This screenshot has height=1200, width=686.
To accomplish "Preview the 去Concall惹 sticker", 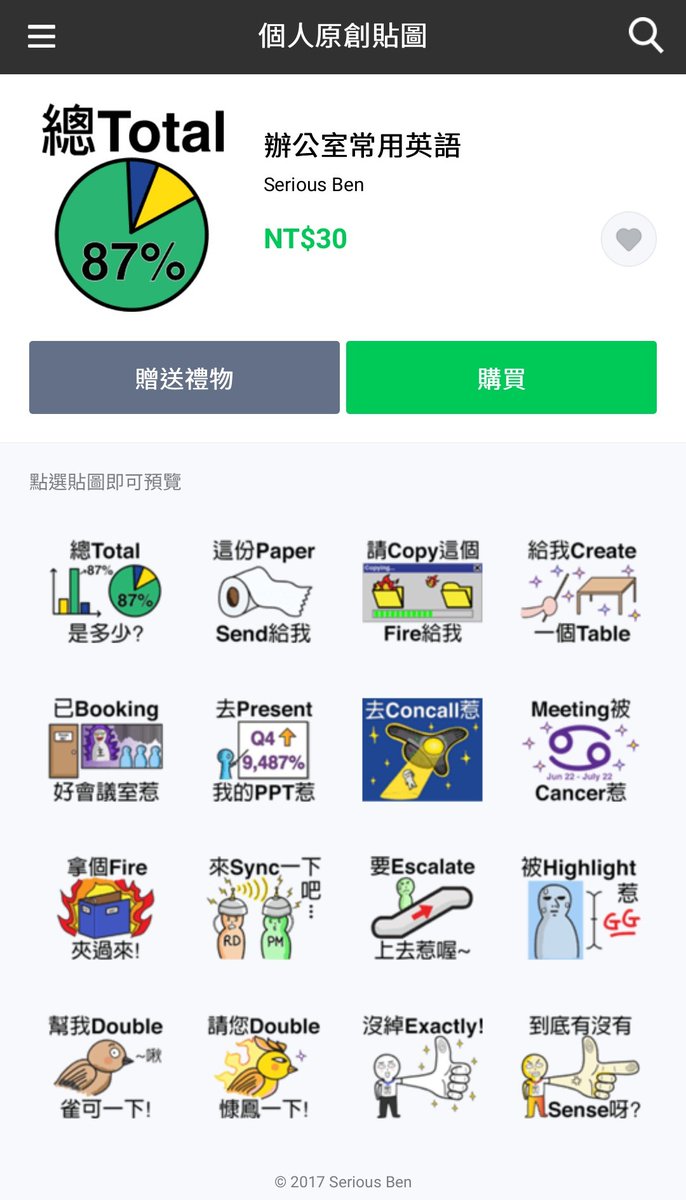I will coord(422,750).
